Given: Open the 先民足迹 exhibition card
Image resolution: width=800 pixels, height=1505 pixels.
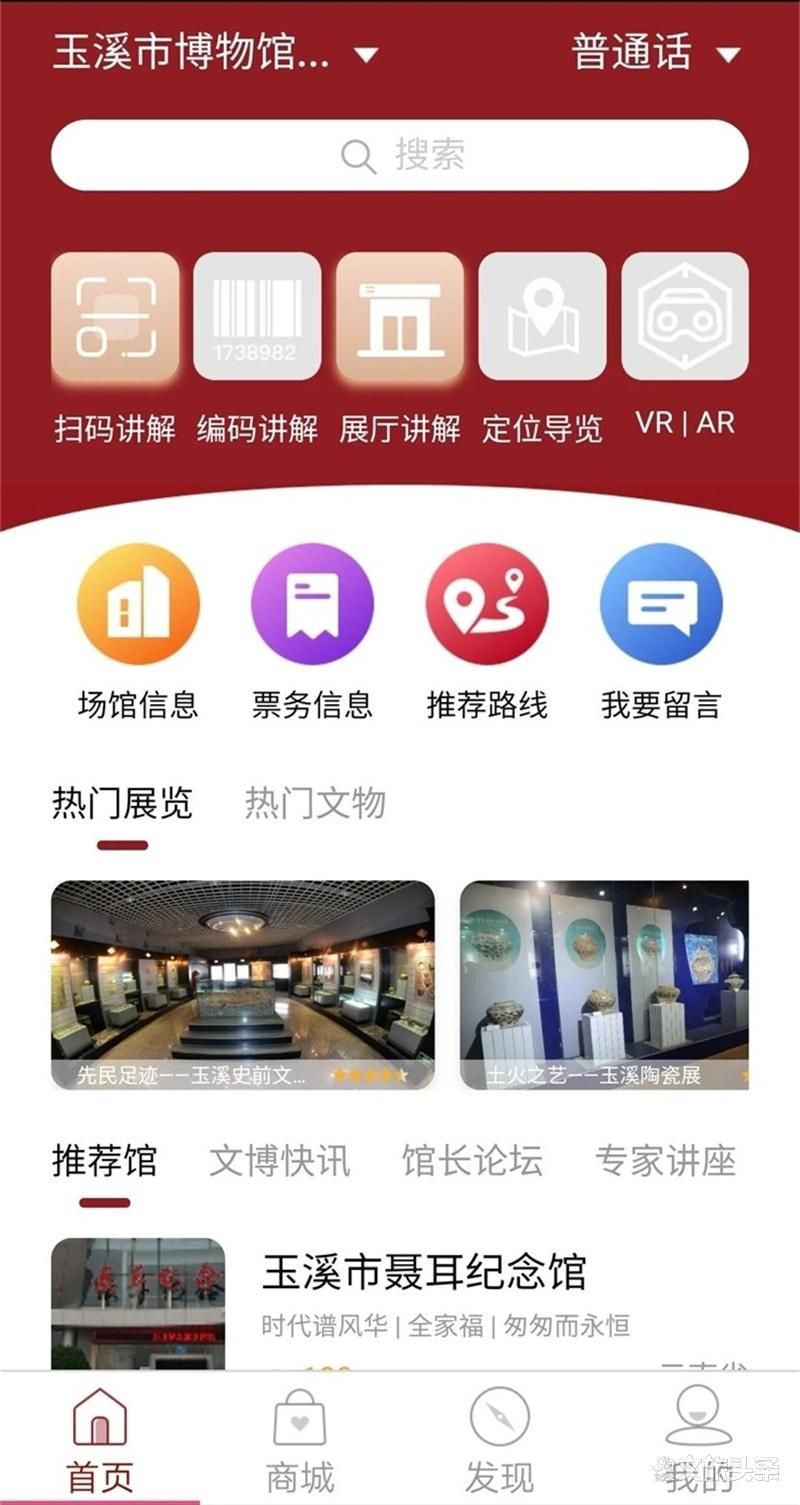Looking at the screenshot, I should tap(243, 985).
